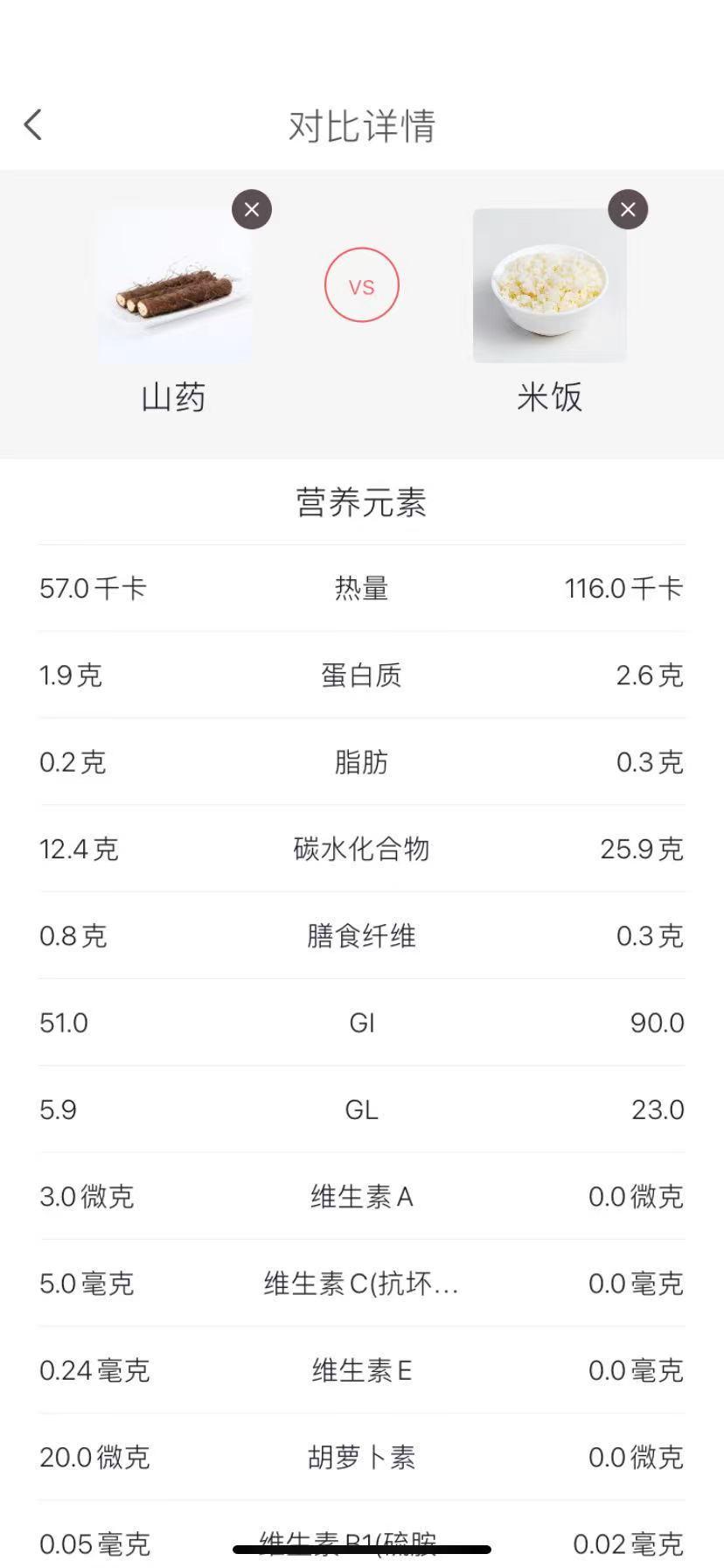Tap the back arrow to return

(x=33, y=123)
